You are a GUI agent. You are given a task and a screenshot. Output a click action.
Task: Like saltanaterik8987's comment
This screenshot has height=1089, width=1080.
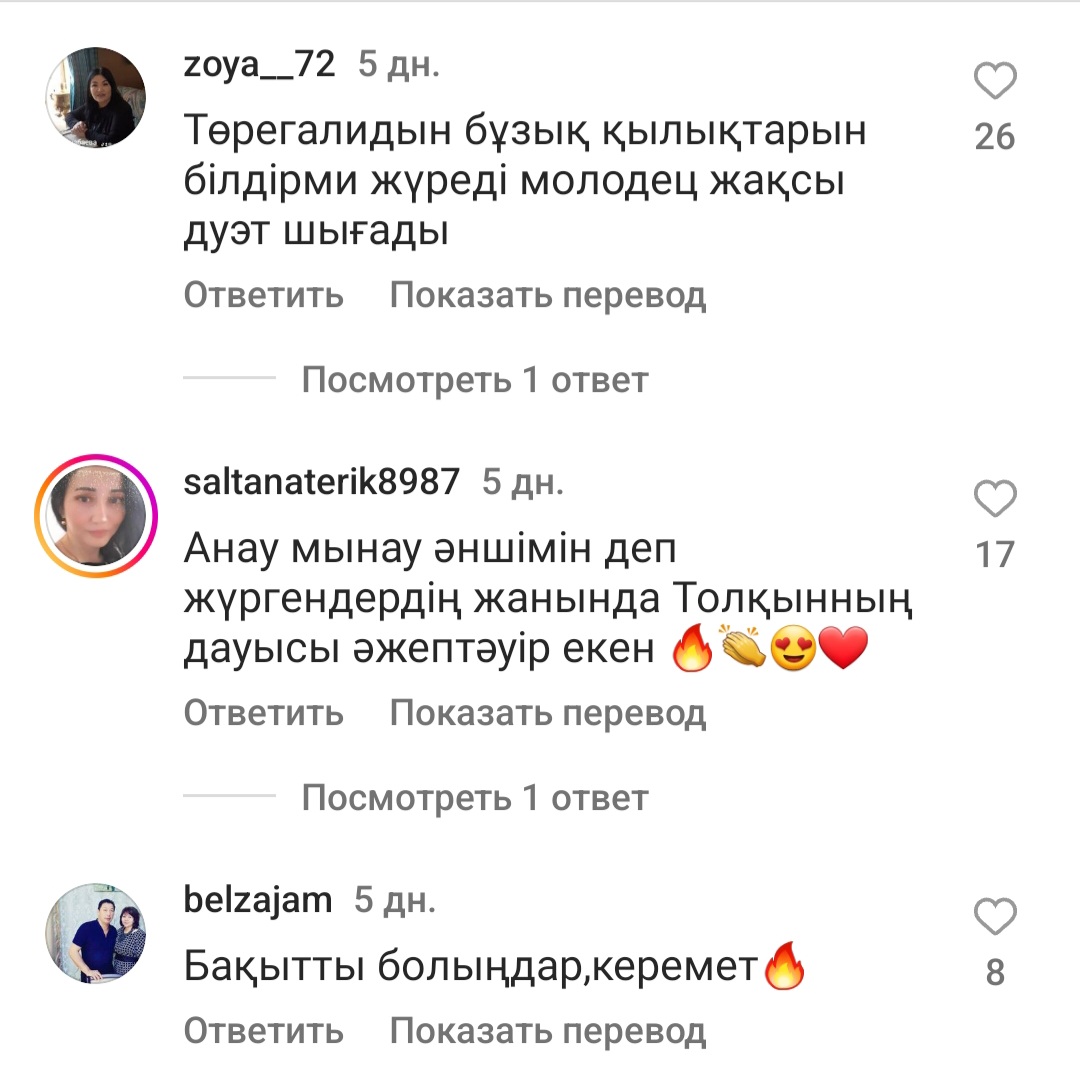pyautogui.click(x=994, y=499)
